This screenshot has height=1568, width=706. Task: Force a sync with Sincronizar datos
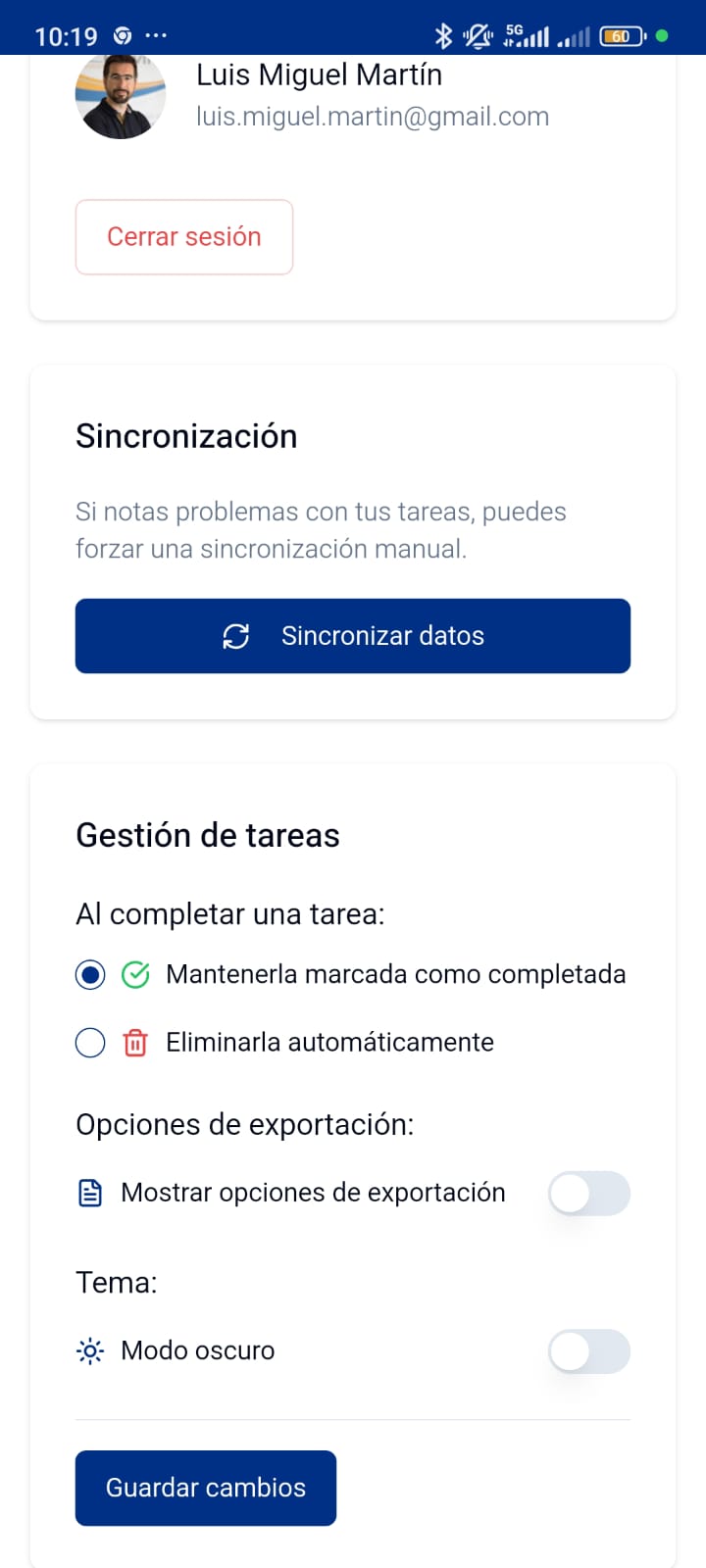point(353,636)
